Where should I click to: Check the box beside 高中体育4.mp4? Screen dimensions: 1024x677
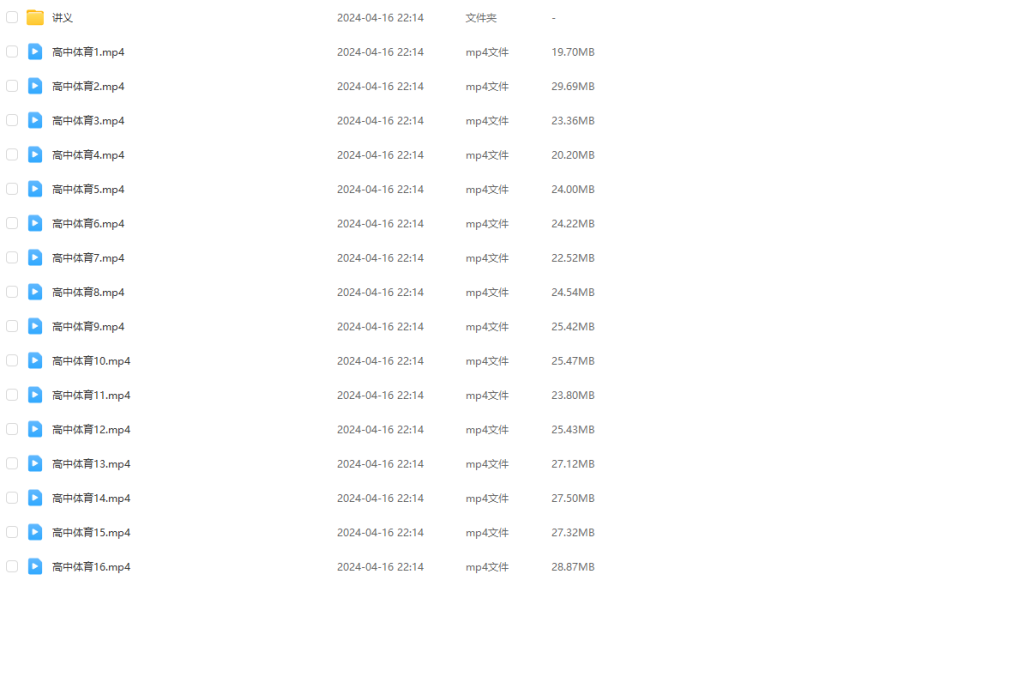point(12,154)
